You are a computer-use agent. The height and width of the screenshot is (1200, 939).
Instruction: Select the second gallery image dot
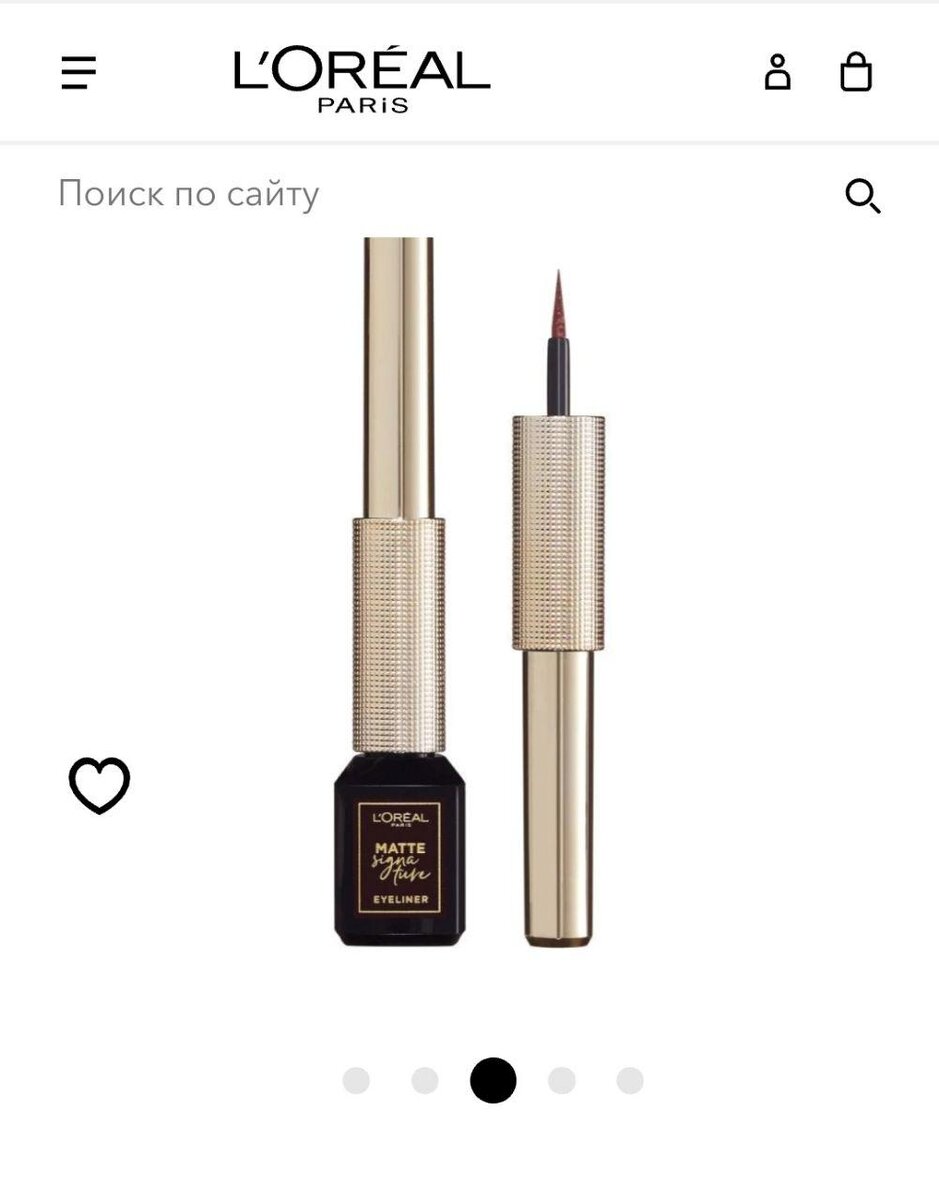coord(425,1081)
